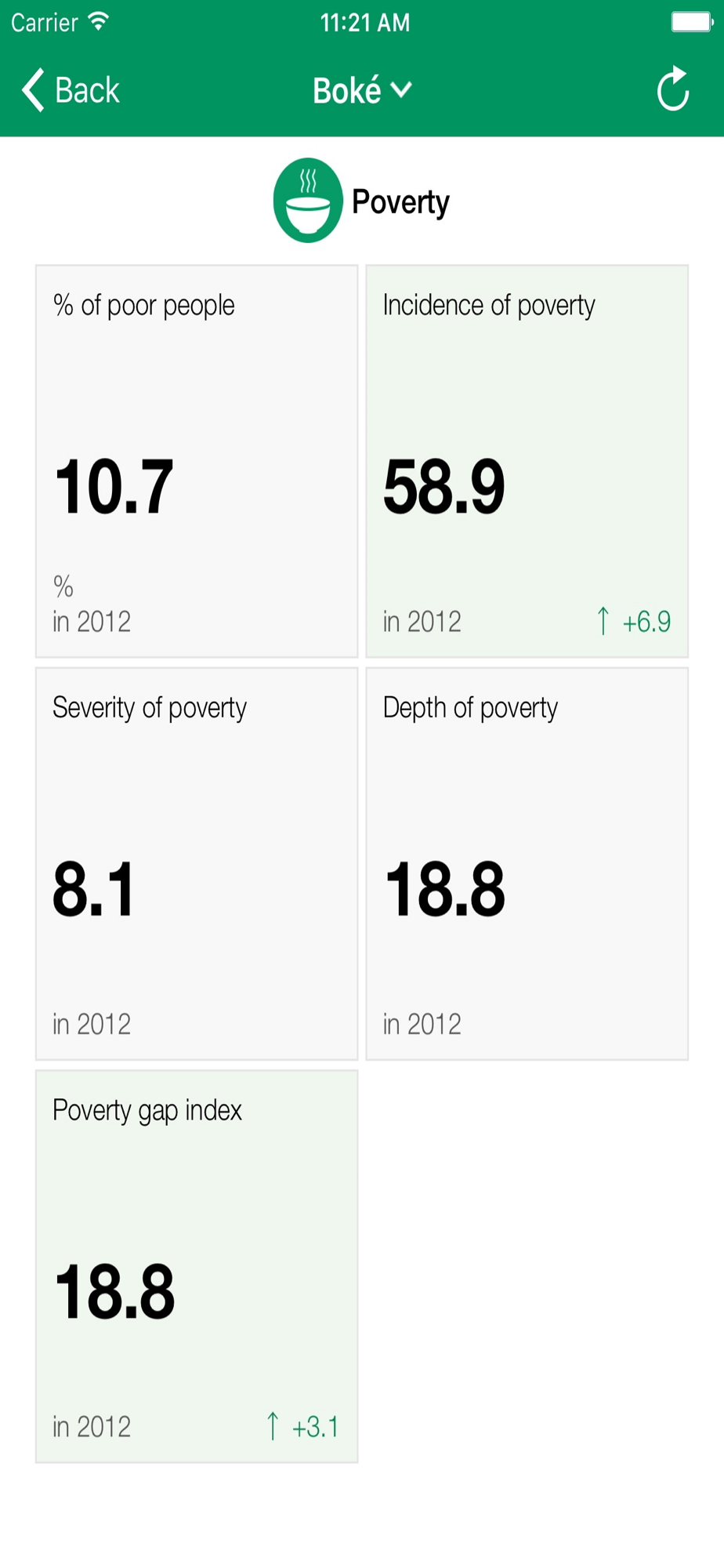Open the Poverty gap index card
This screenshot has height=1568, width=724.
[x=197, y=1266]
